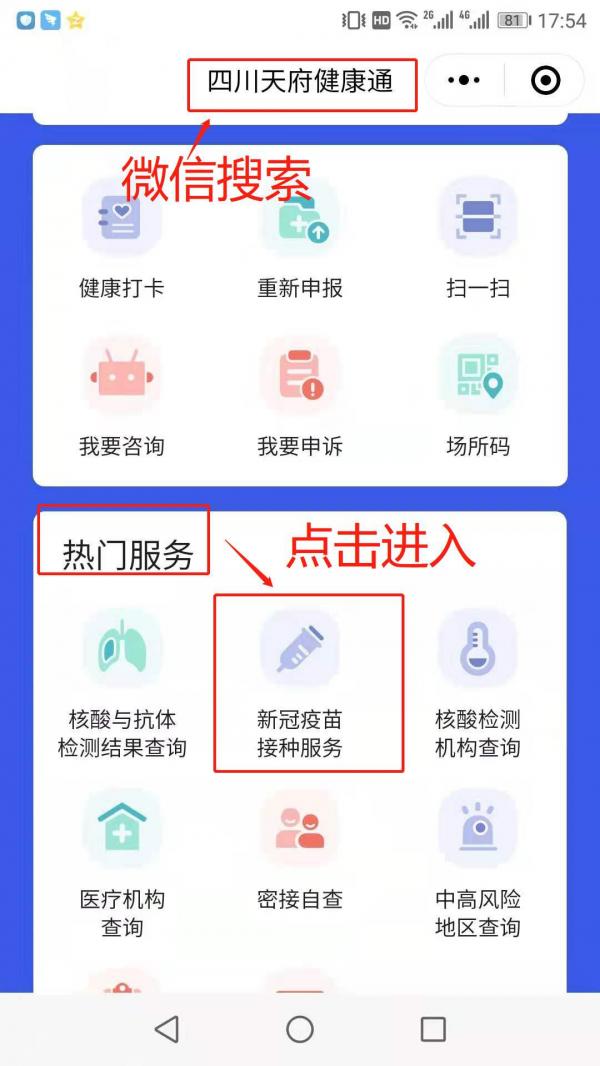This screenshot has height=1066, width=600.
Task: Close the mini program with the circle button
Action: click(545, 80)
